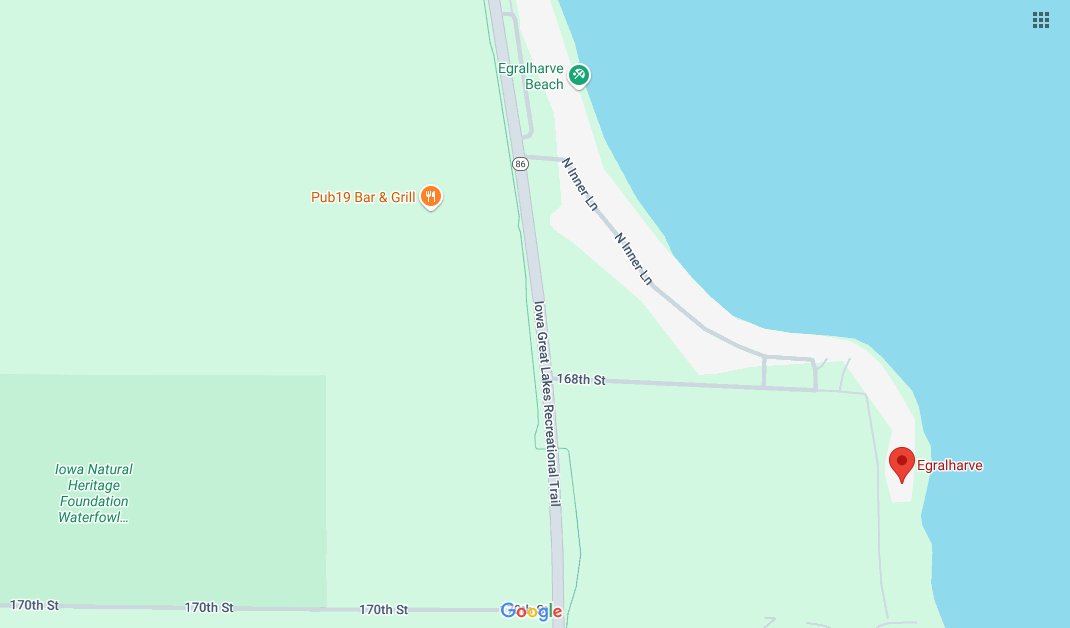The height and width of the screenshot is (628, 1070).
Task: Open the Google apps grid menu
Action: click(x=1040, y=19)
